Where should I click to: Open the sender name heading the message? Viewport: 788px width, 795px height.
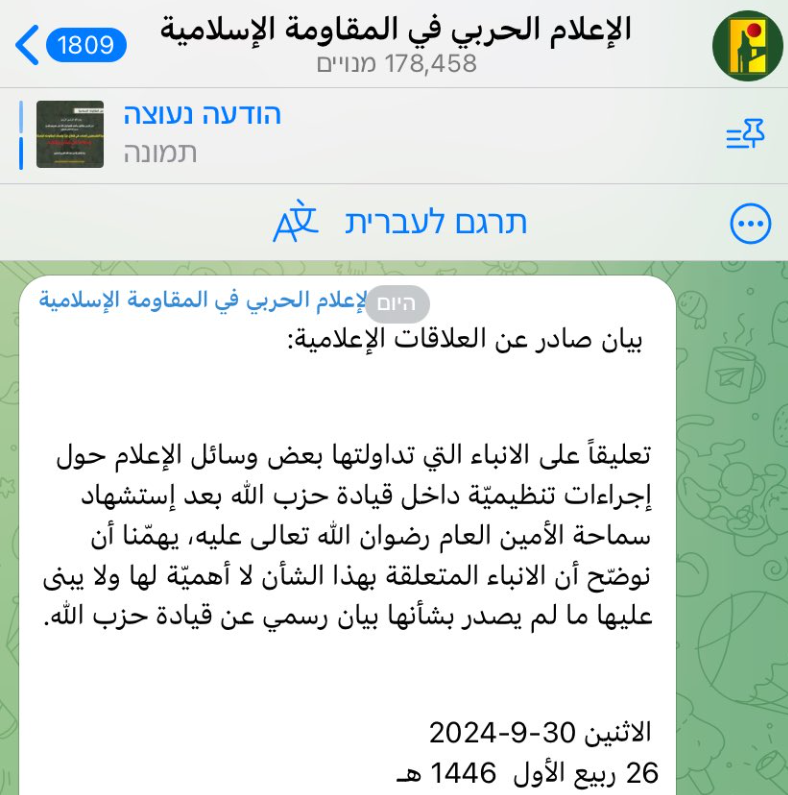click(x=200, y=299)
